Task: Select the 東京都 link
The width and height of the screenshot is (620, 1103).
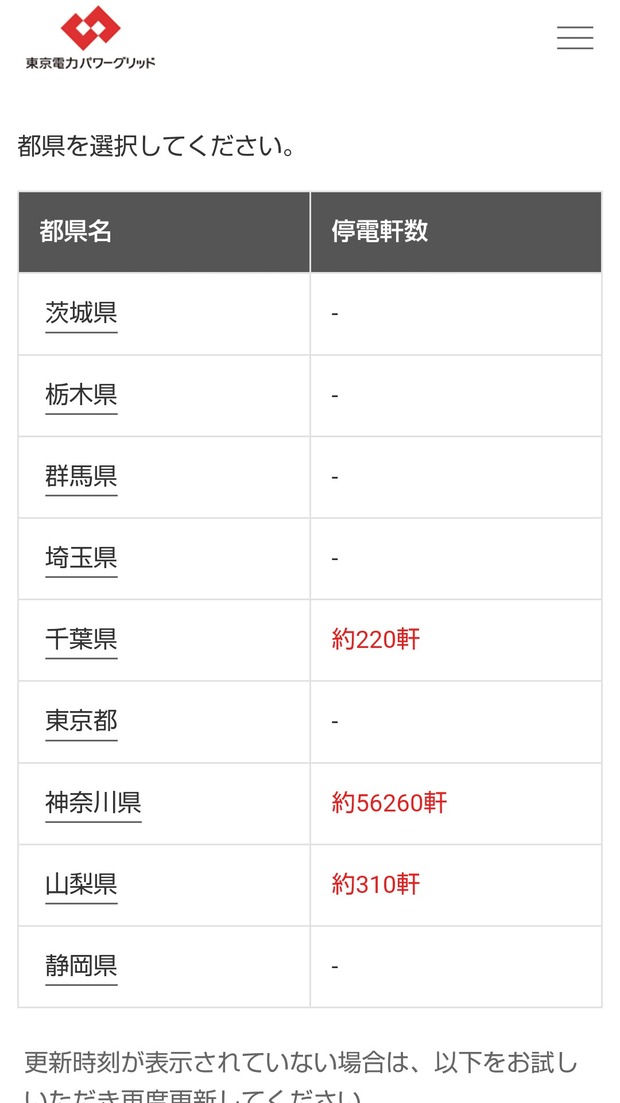Action: pos(81,722)
